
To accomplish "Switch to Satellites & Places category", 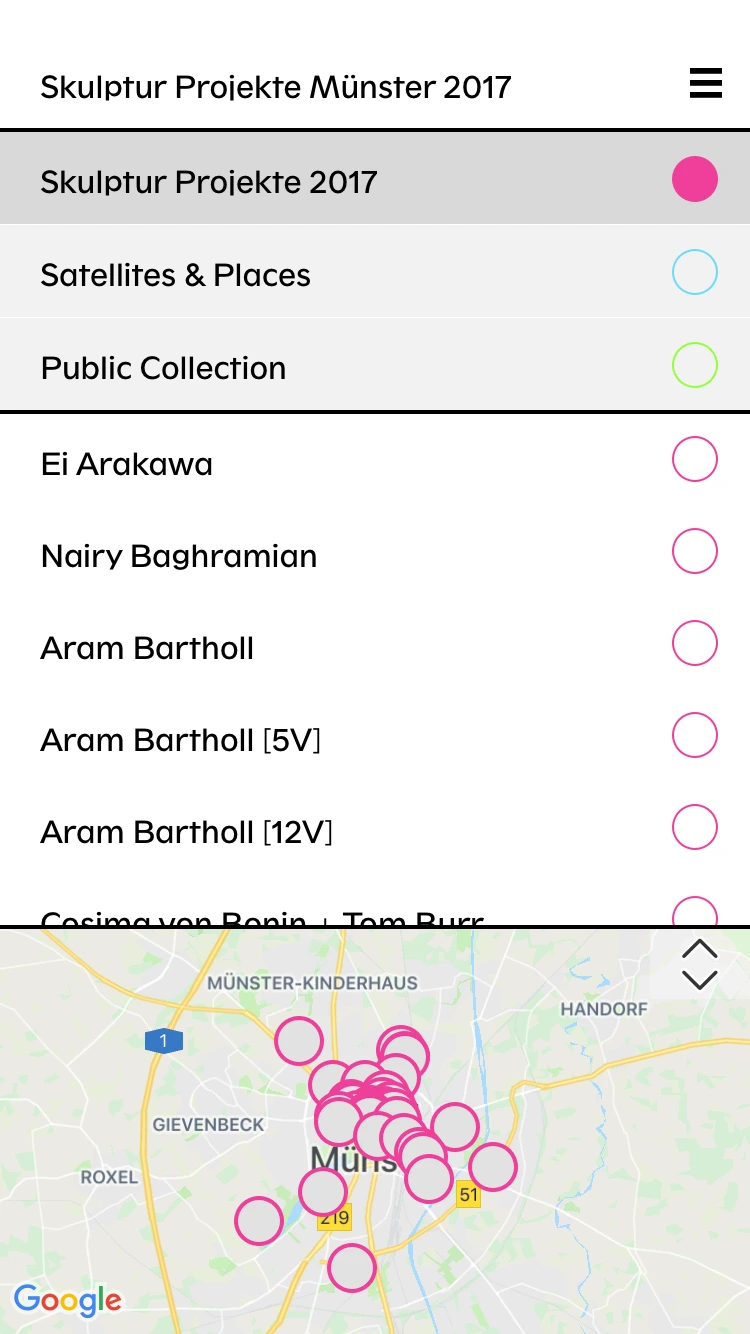I will click(375, 274).
